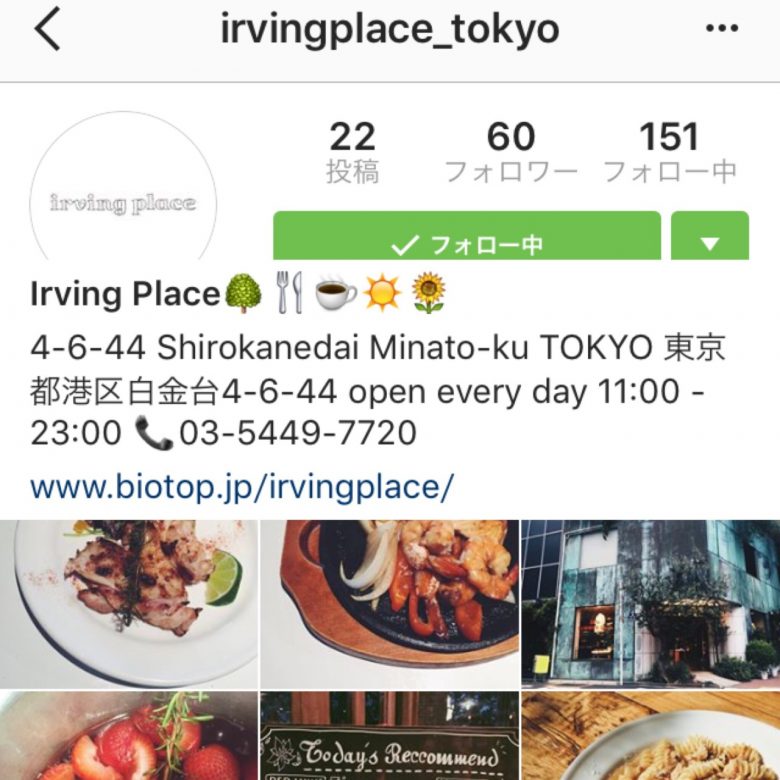Open the three-dot options menu
This screenshot has width=780, height=780.
[x=721, y=29]
